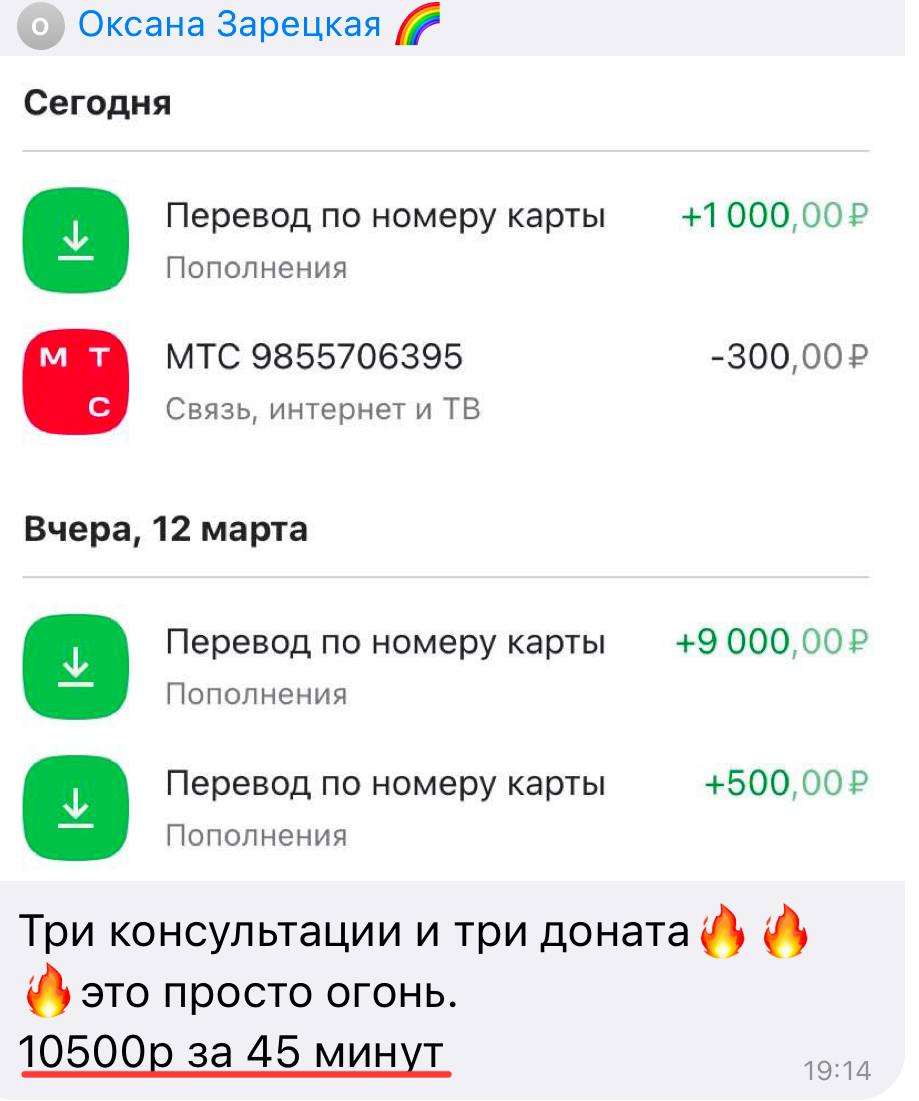Open Оксана Зарецкая's profile from sender name

point(230,25)
